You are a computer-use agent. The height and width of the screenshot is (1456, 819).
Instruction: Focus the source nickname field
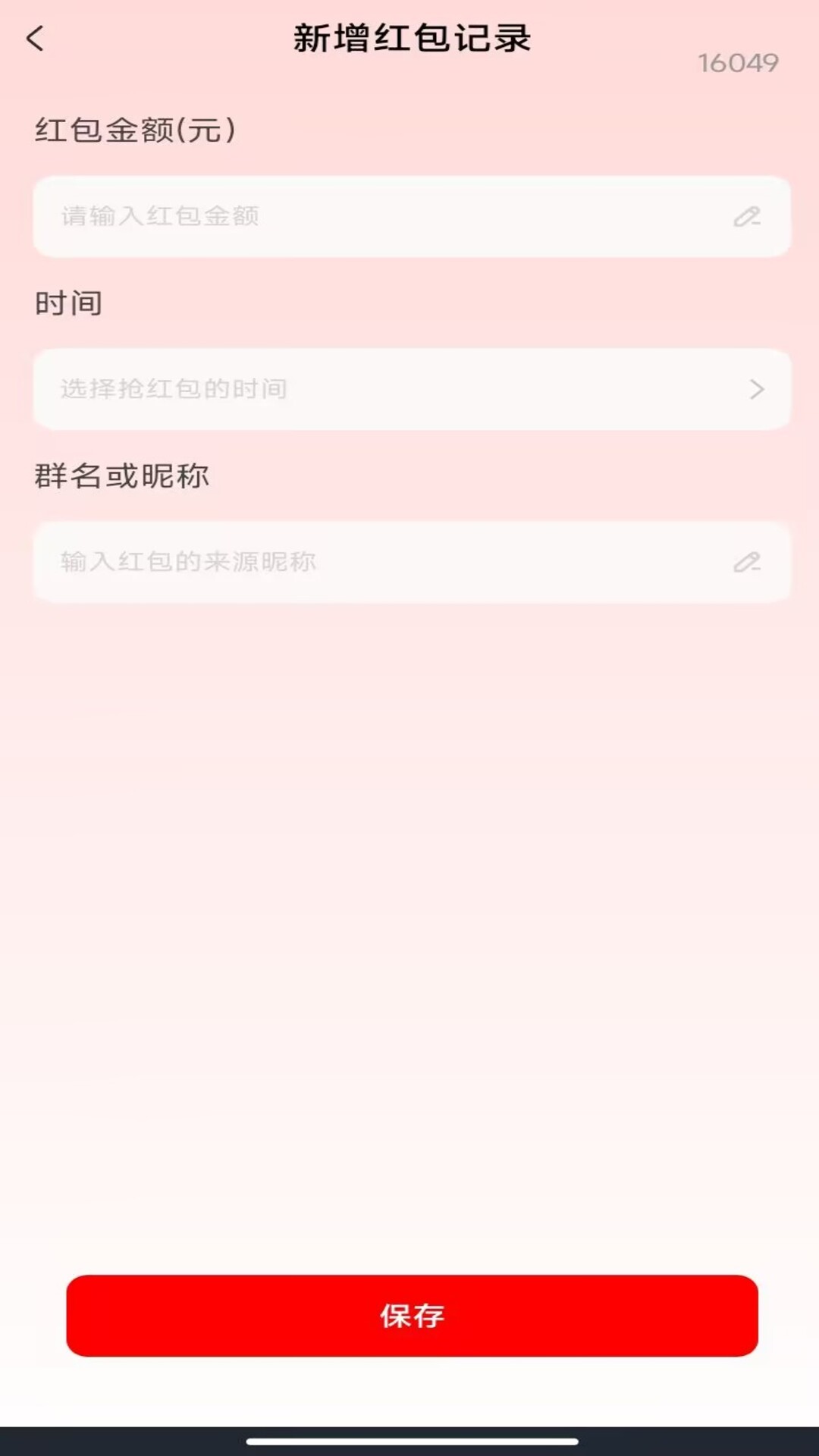pos(394,562)
